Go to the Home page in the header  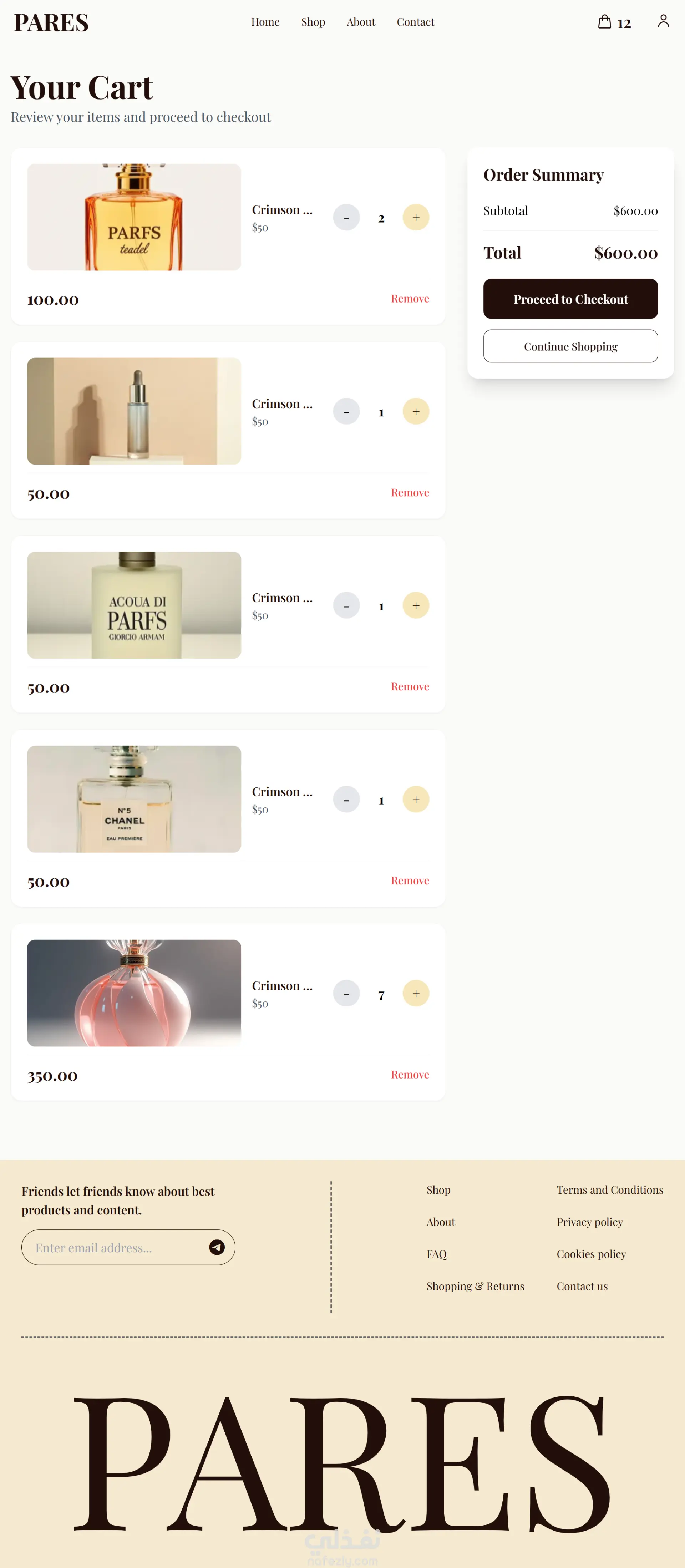coord(265,22)
